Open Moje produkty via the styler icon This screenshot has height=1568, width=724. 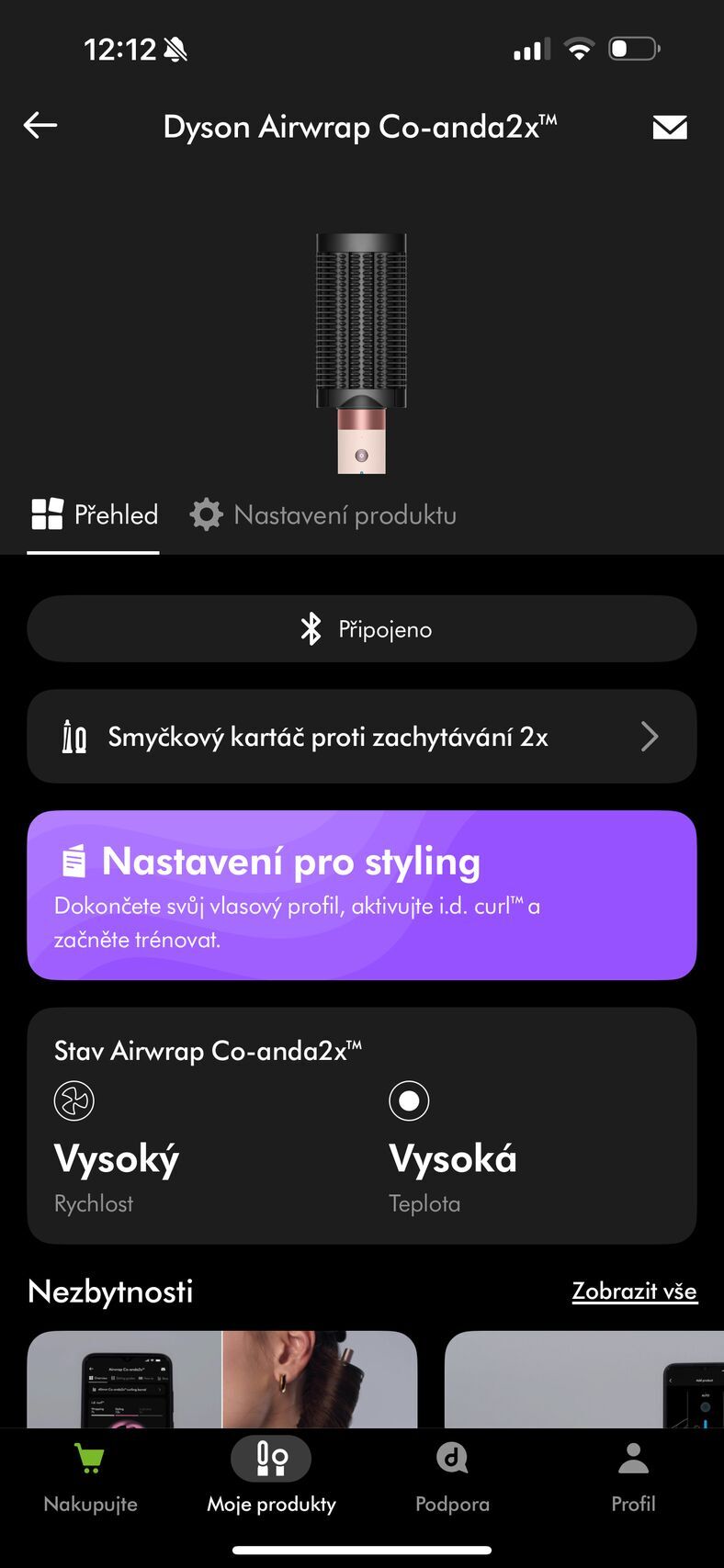pos(271,1459)
